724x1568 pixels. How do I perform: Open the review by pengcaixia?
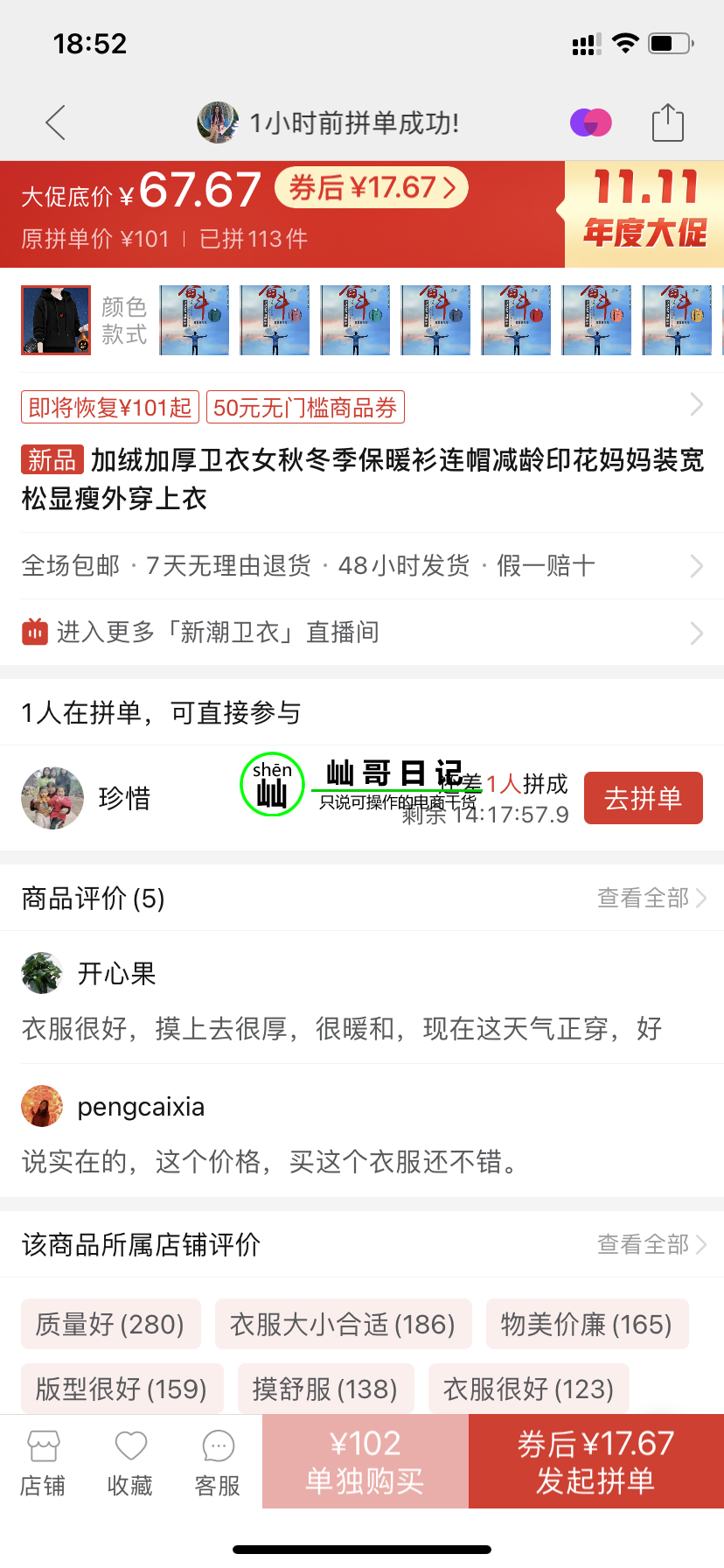271,1161
